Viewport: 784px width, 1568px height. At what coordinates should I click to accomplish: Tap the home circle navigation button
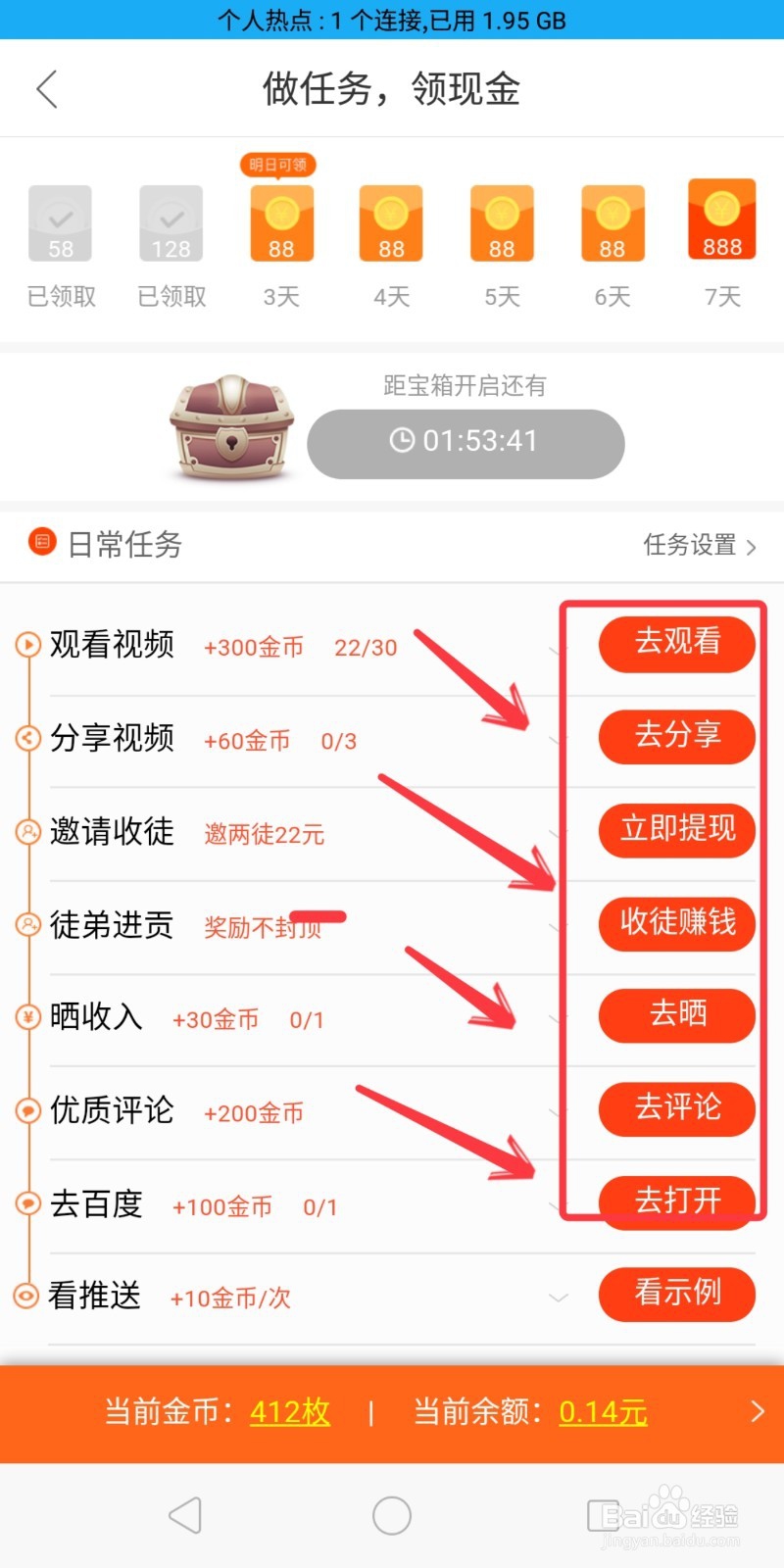tap(391, 1514)
